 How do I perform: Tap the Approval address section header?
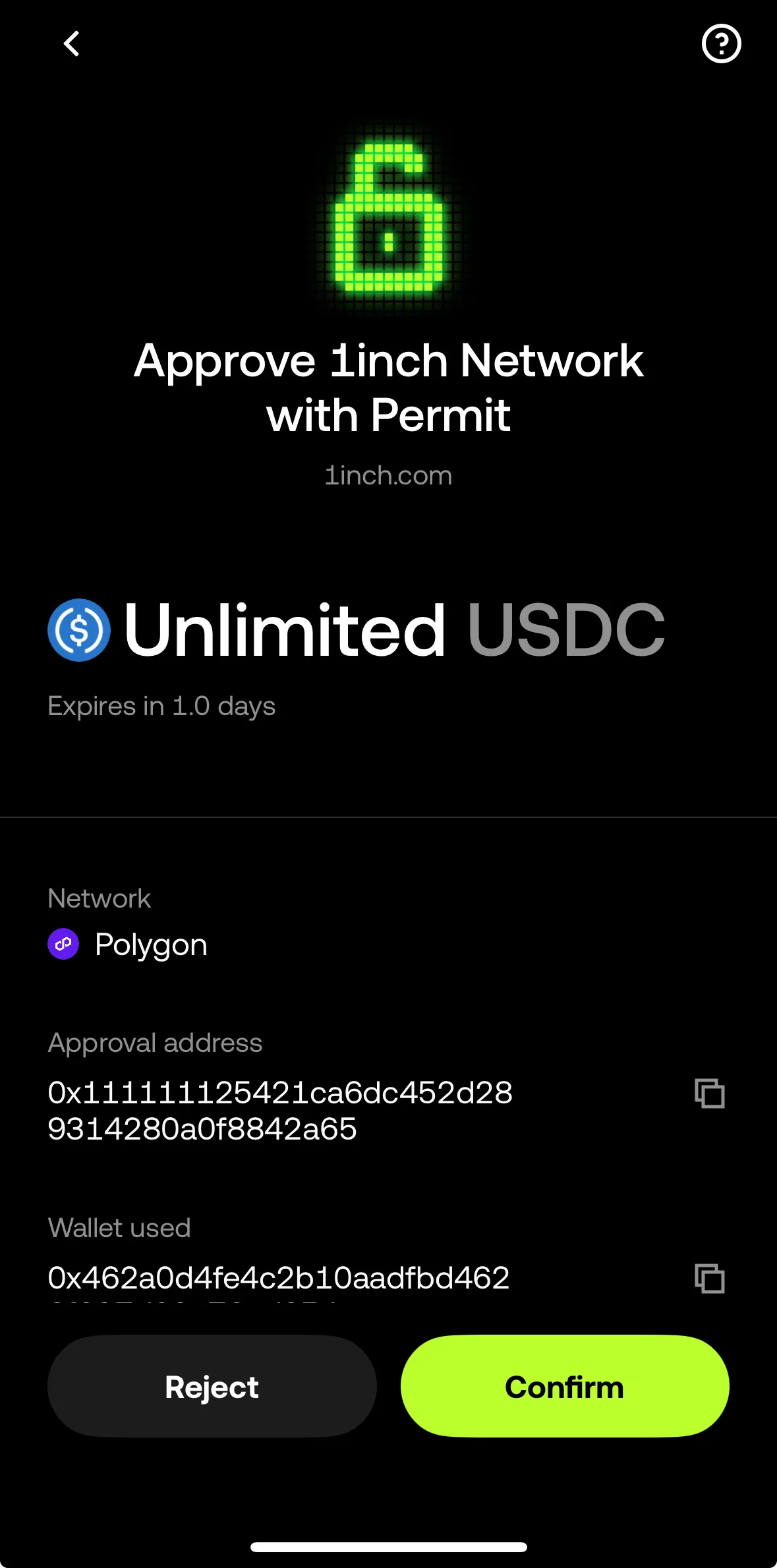click(155, 1042)
